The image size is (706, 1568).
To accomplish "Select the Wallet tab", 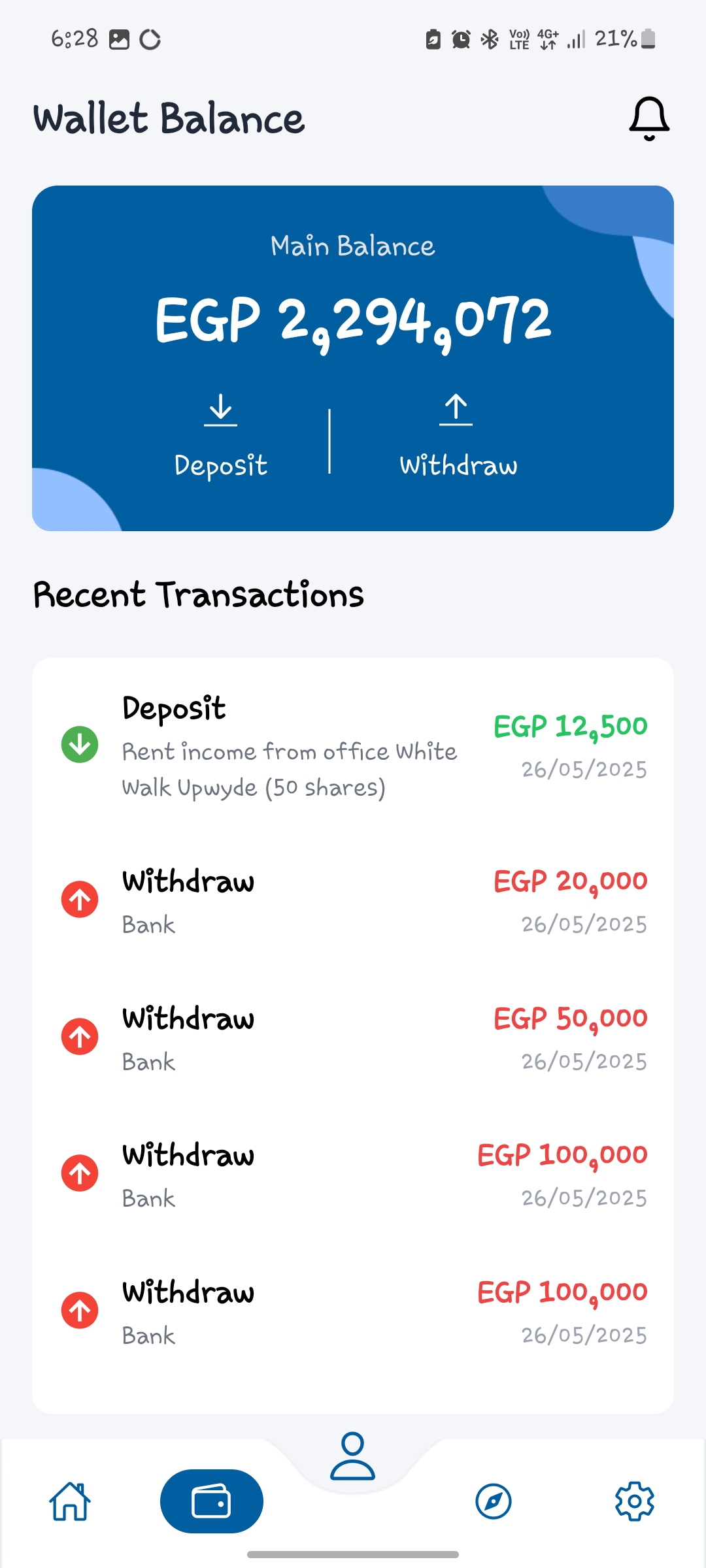I will [x=211, y=1501].
